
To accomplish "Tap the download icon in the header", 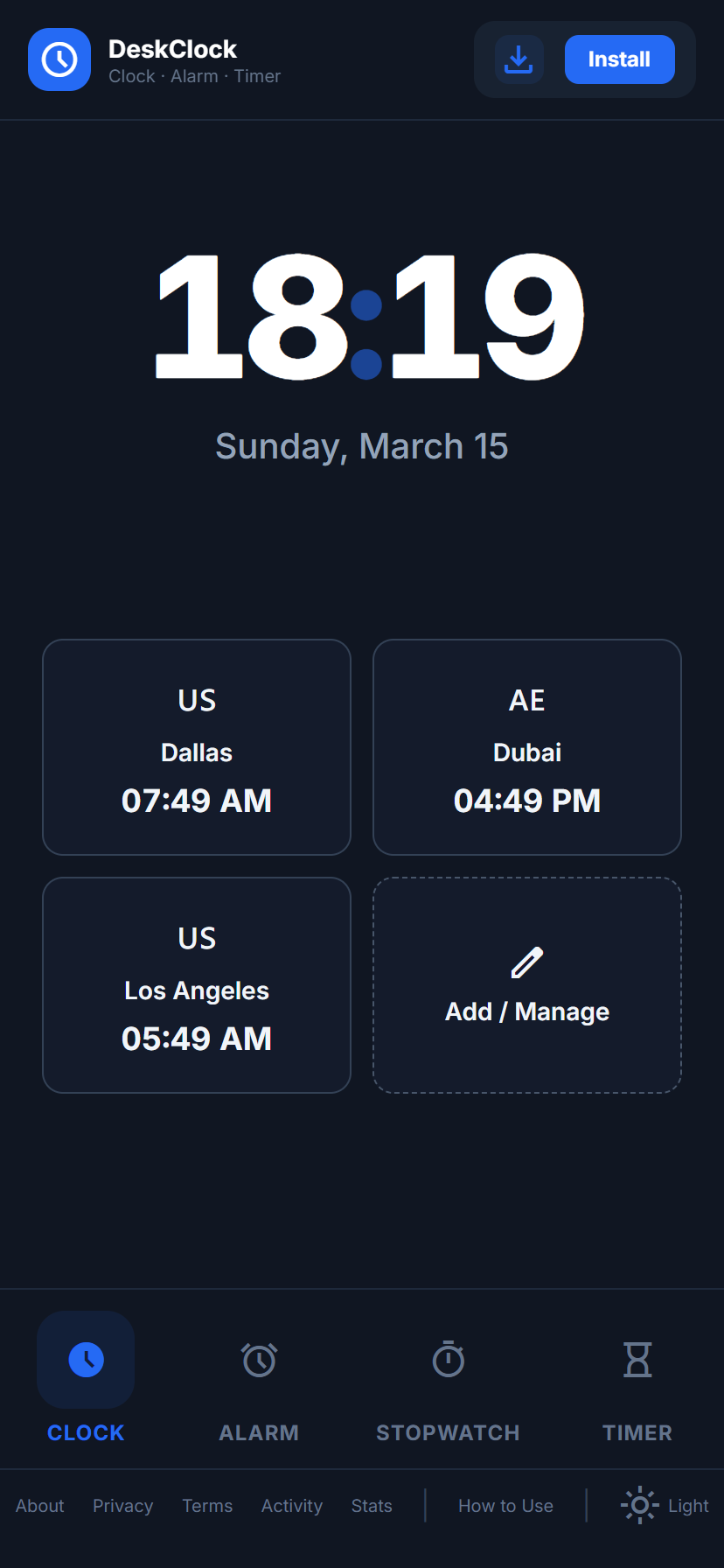I will (x=519, y=59).
